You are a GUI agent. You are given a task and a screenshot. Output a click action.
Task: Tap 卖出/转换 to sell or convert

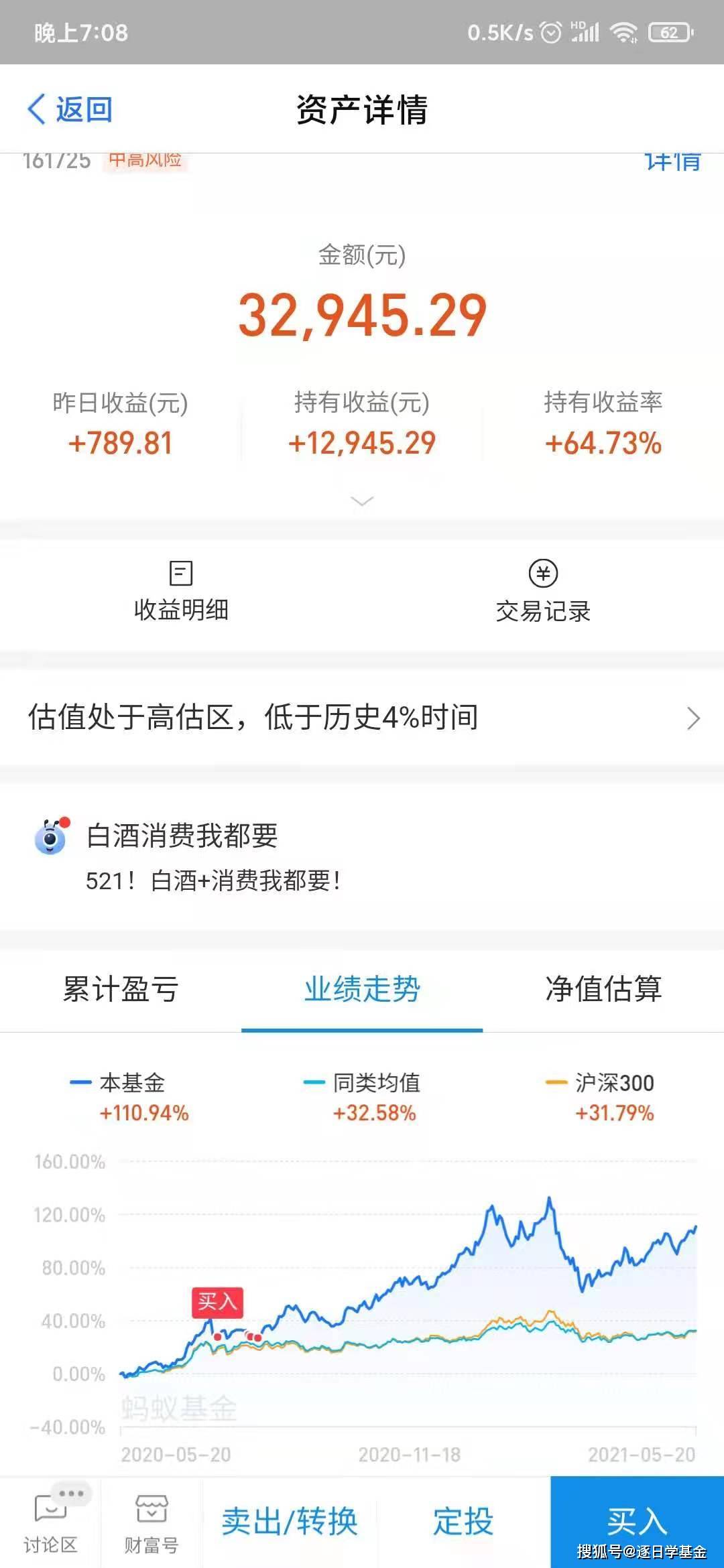point(290,1521)
